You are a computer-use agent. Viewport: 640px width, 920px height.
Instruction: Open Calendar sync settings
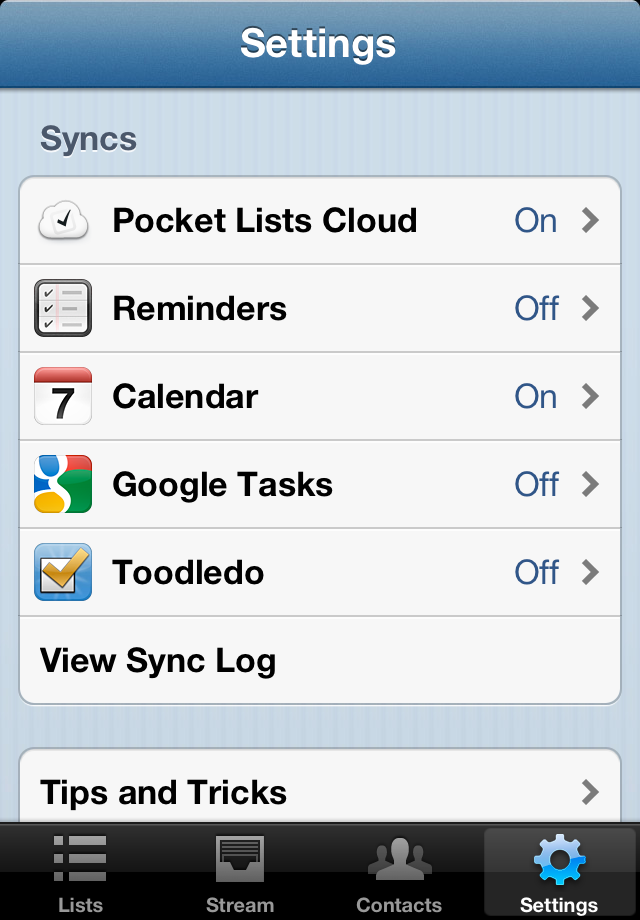click(x=320, y=397)
